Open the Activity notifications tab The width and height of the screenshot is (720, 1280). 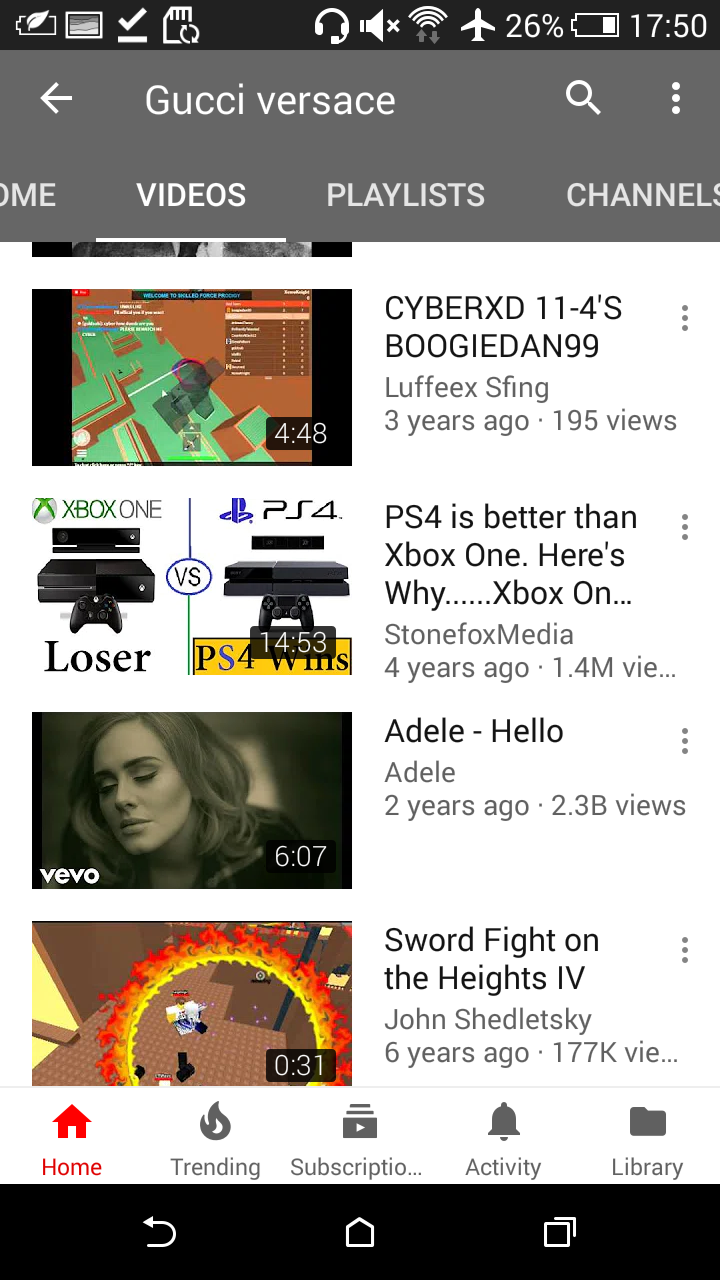coord(503,1138)
